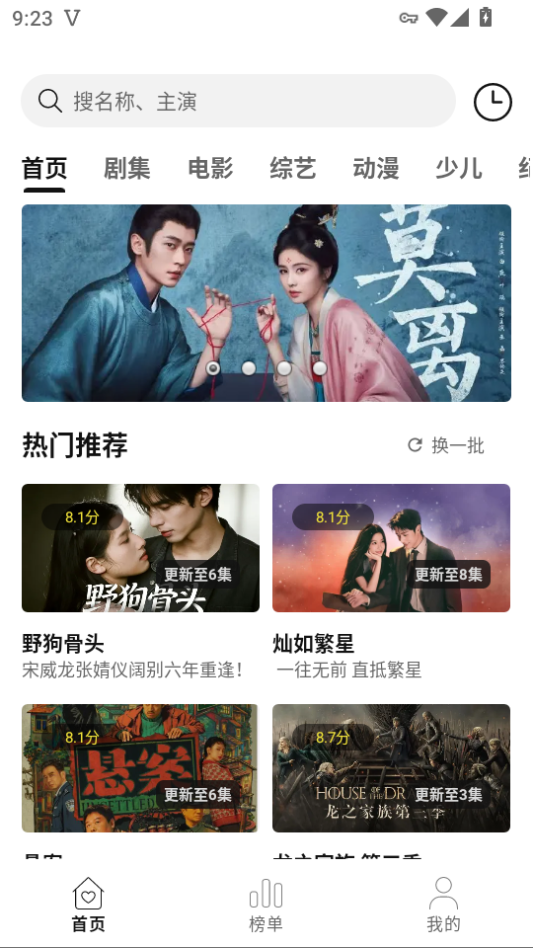Open the 动漫 tab

(x=376, y=168)
